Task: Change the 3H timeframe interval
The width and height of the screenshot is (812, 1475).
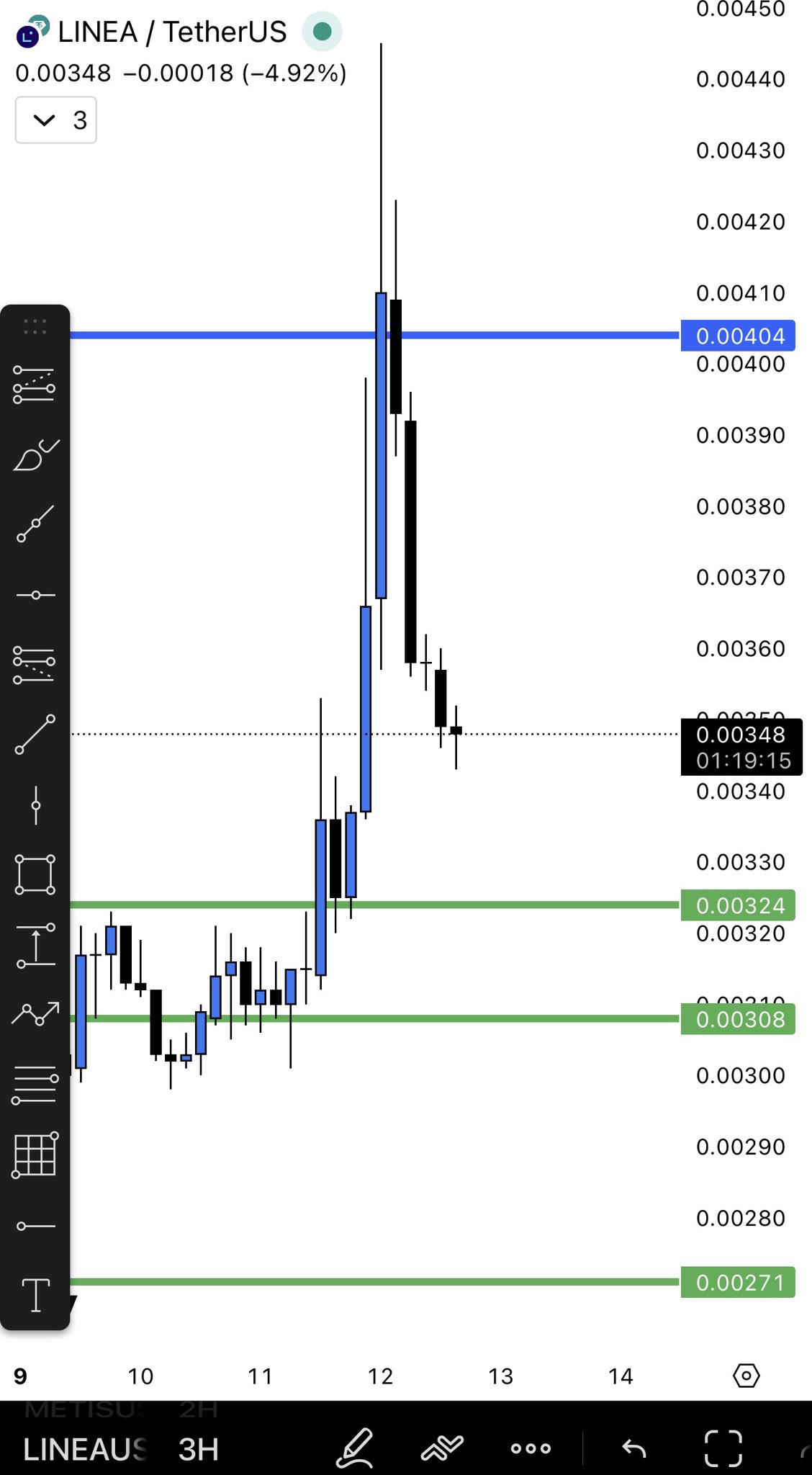Action: (198, 1449)
